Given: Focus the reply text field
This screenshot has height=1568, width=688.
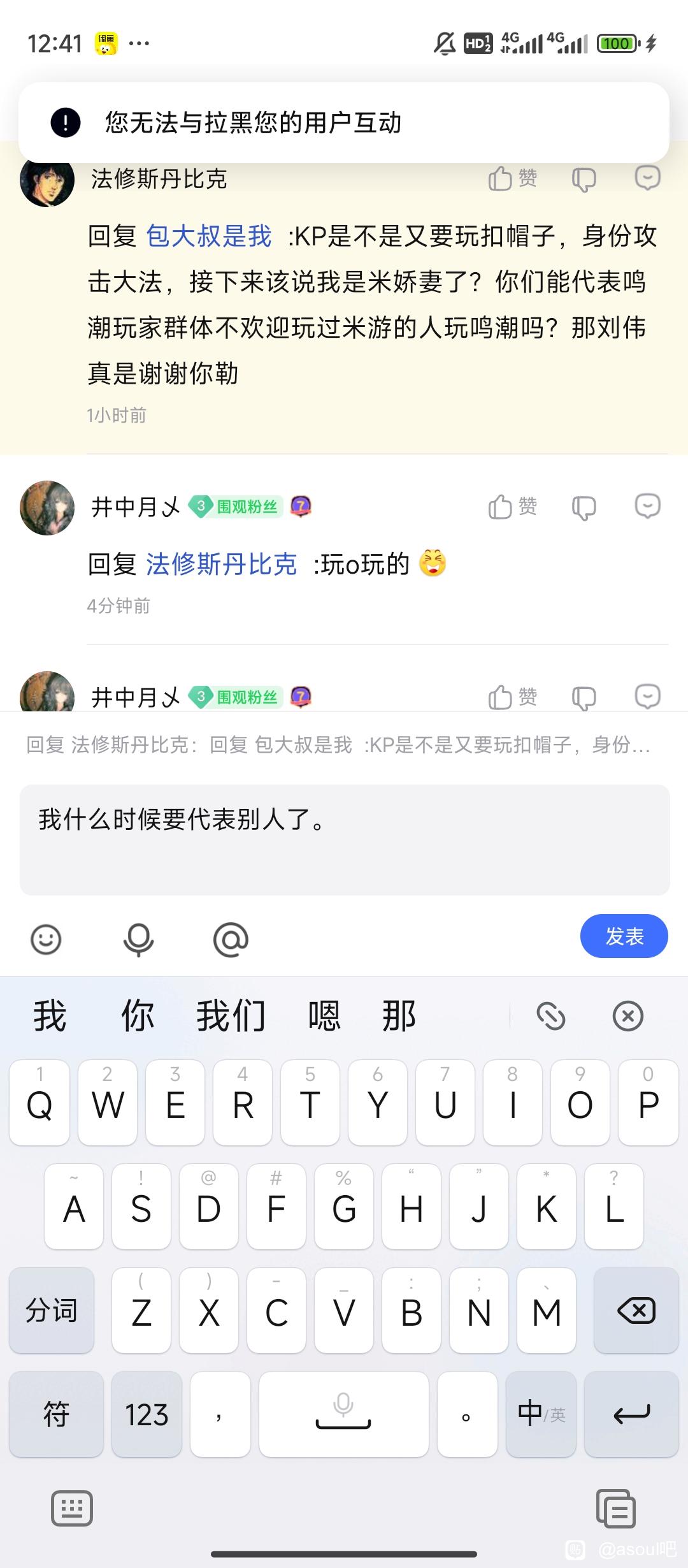Looking at the screenshot, I should point(344,839).
